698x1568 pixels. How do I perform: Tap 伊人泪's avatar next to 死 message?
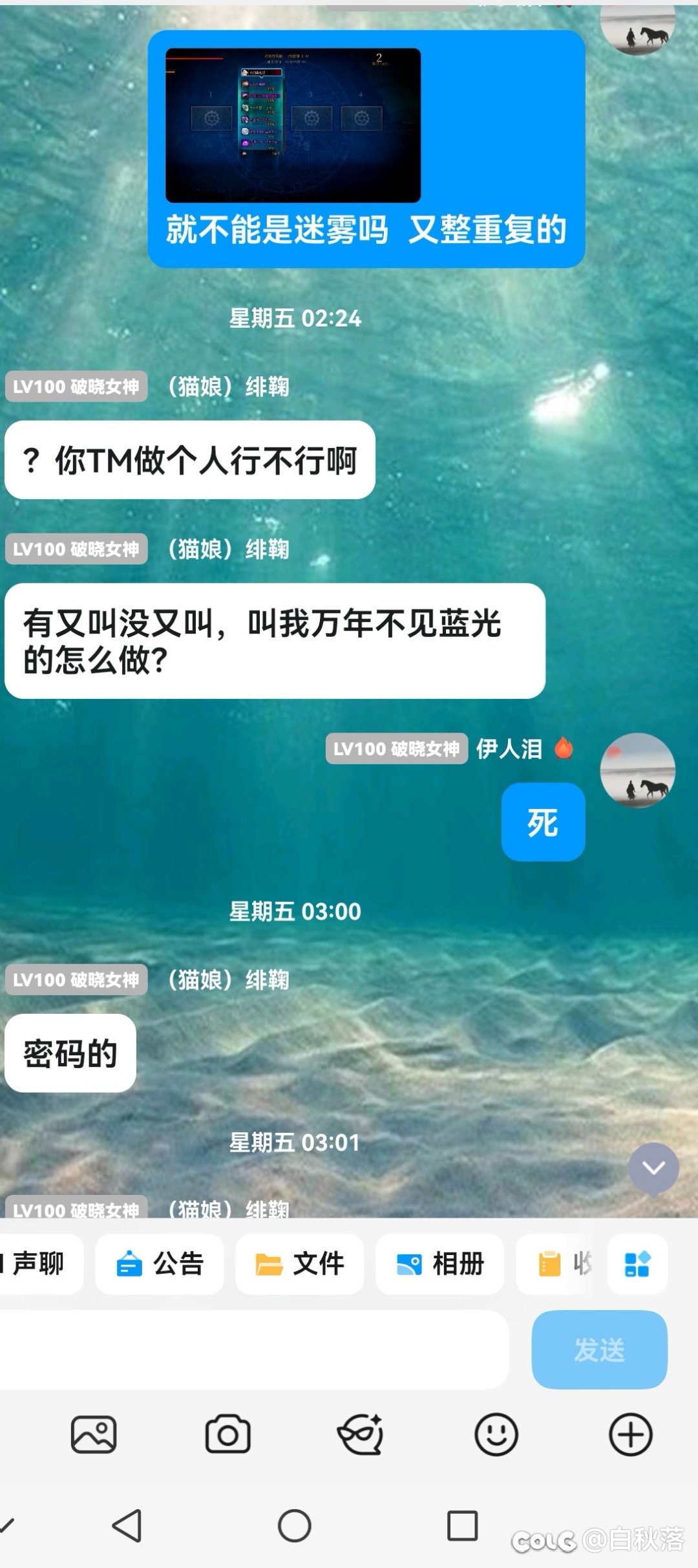pos(637,770)
